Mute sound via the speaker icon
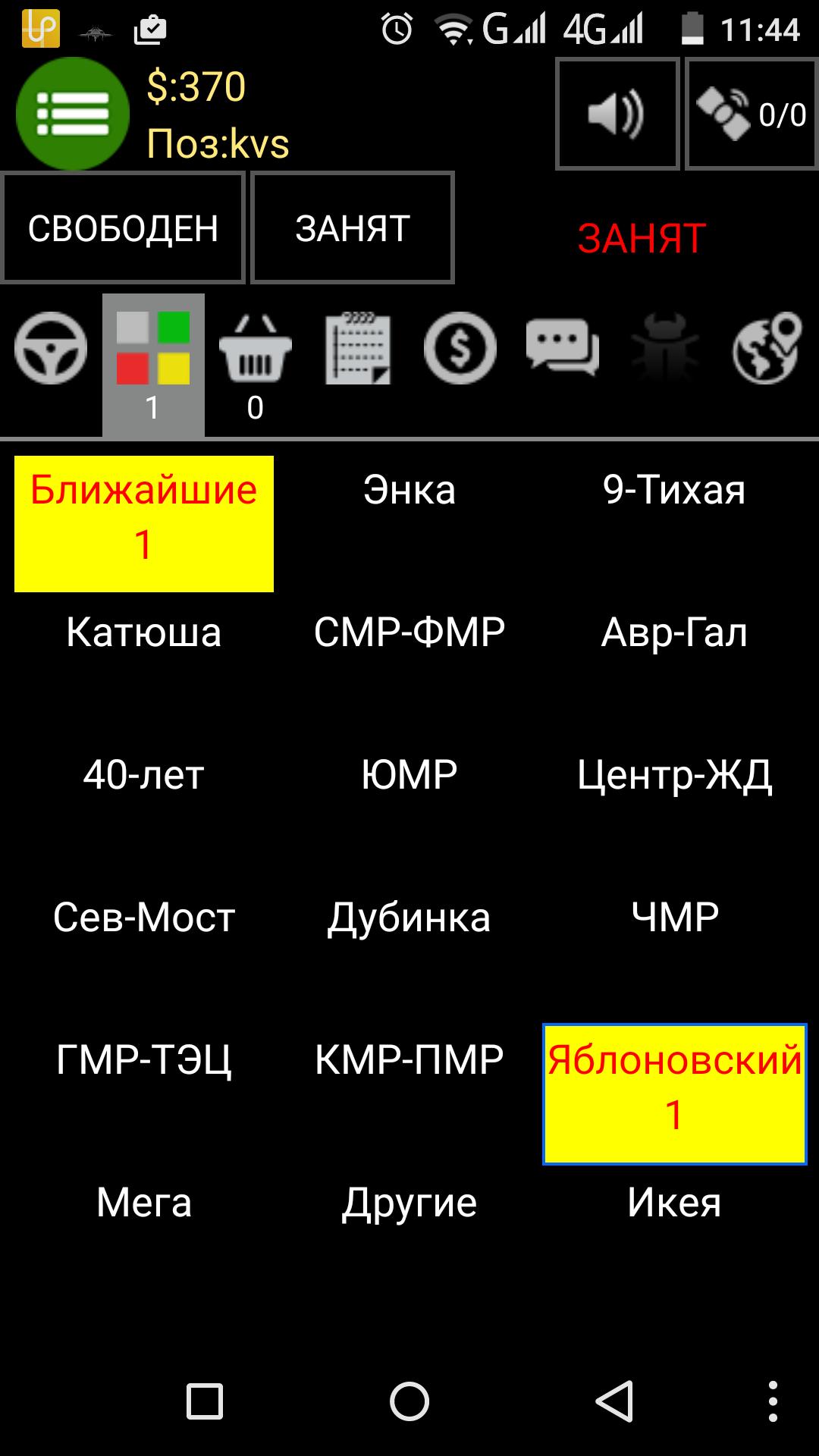 tap(617, 114)
